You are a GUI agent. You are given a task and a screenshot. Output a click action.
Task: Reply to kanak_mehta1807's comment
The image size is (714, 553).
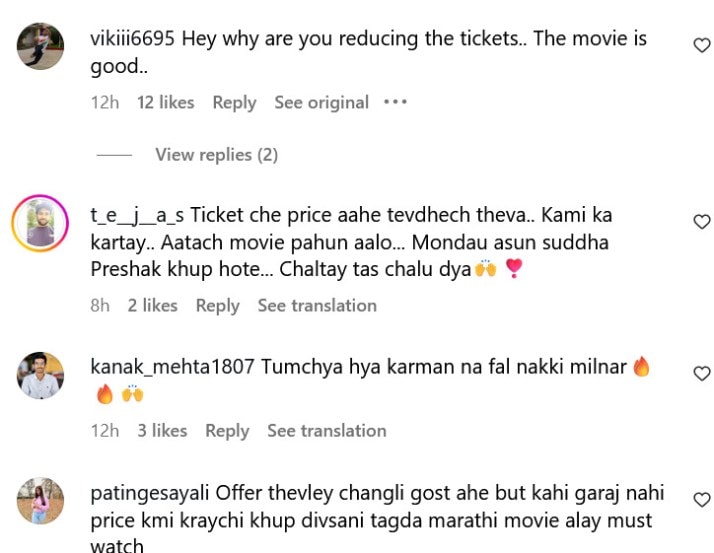(x=227, y=430)
